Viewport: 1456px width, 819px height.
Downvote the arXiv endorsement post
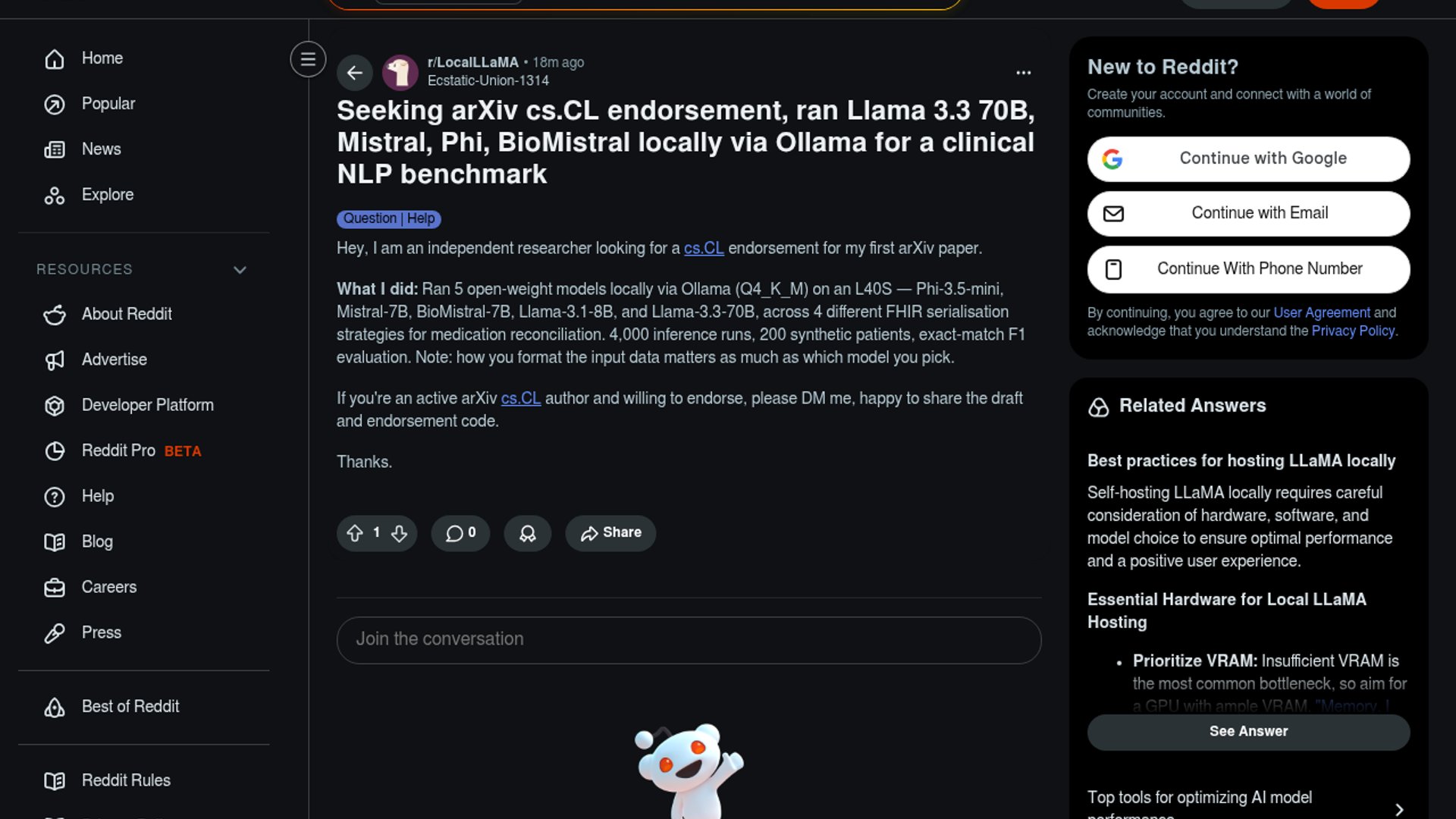(400, 533)
